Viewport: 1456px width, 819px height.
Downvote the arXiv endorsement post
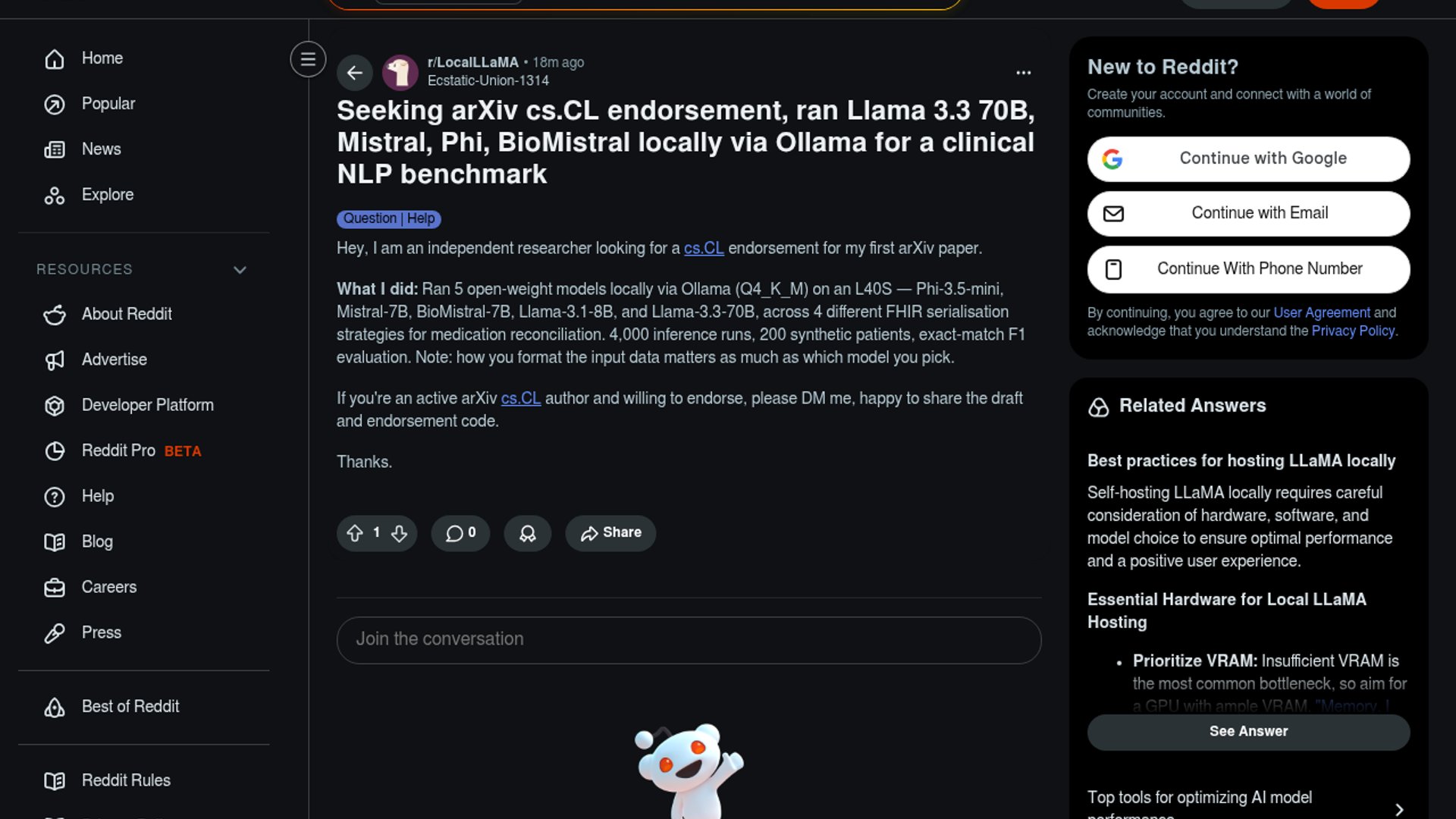(400, 533)
